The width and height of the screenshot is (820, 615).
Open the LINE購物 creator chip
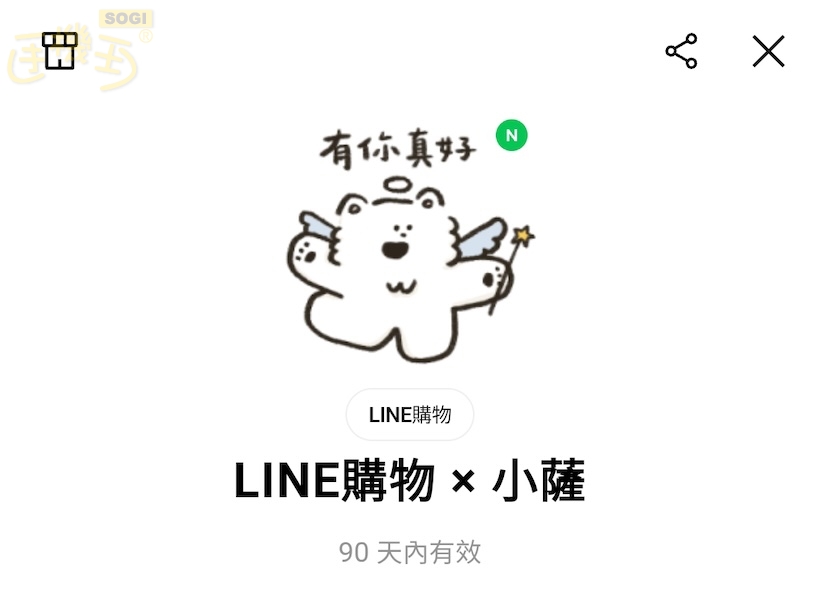410,415
